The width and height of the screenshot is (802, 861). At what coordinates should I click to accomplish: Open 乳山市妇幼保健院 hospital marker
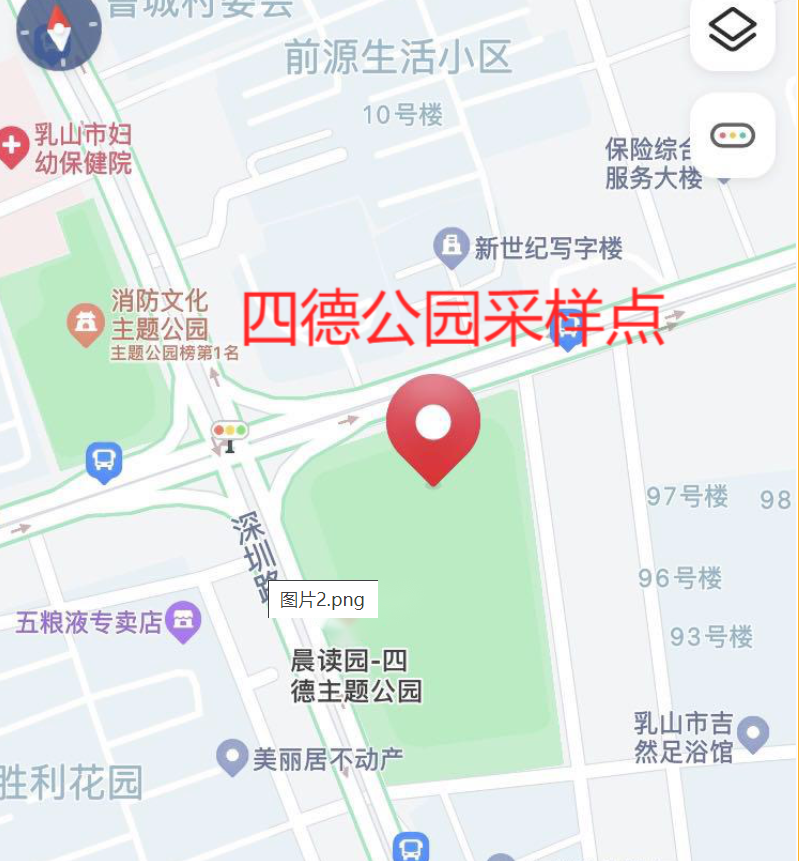coord(13,147)
